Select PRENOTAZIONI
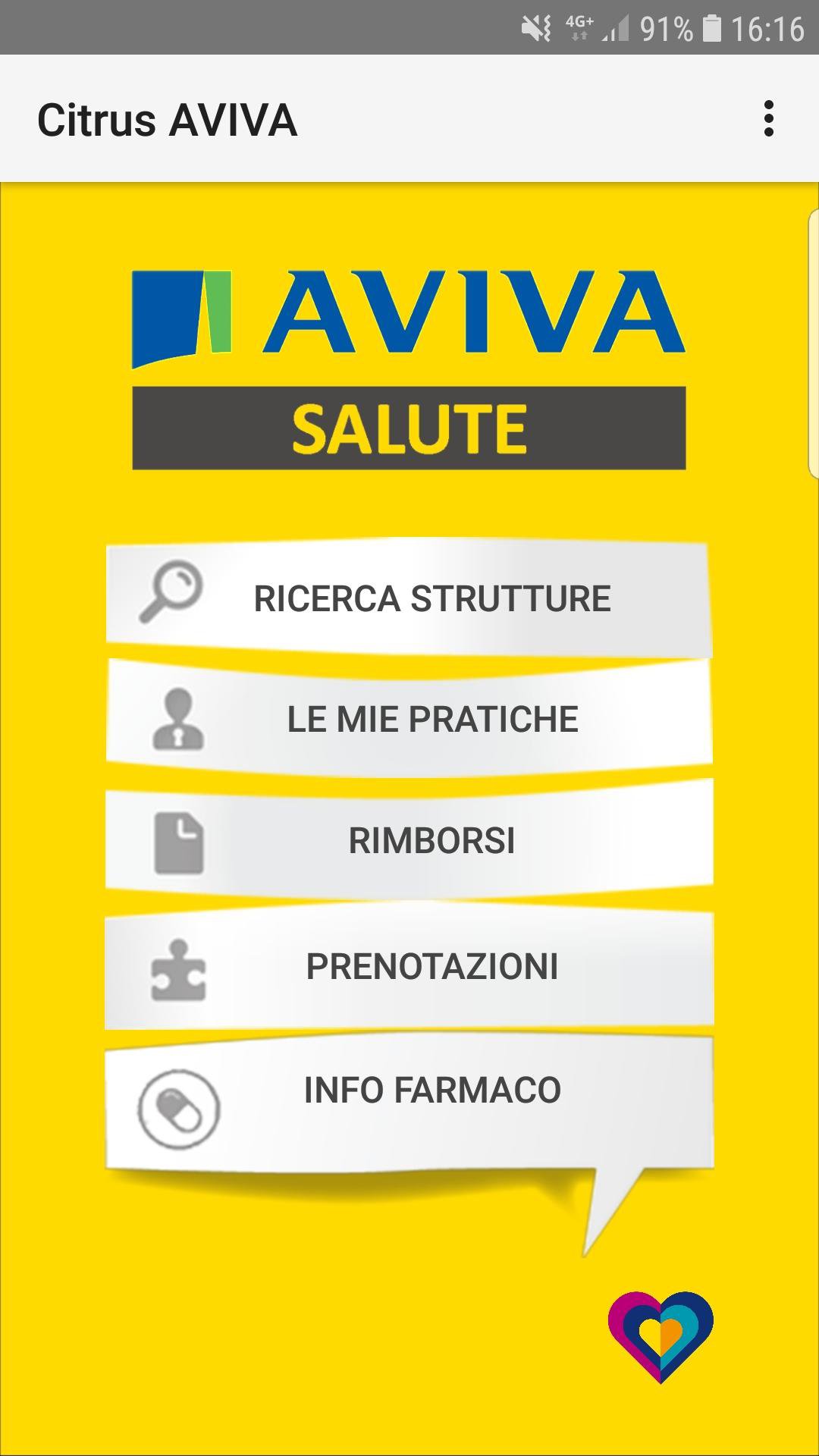This screenshot has height=1456, width=819. [434, 967]
